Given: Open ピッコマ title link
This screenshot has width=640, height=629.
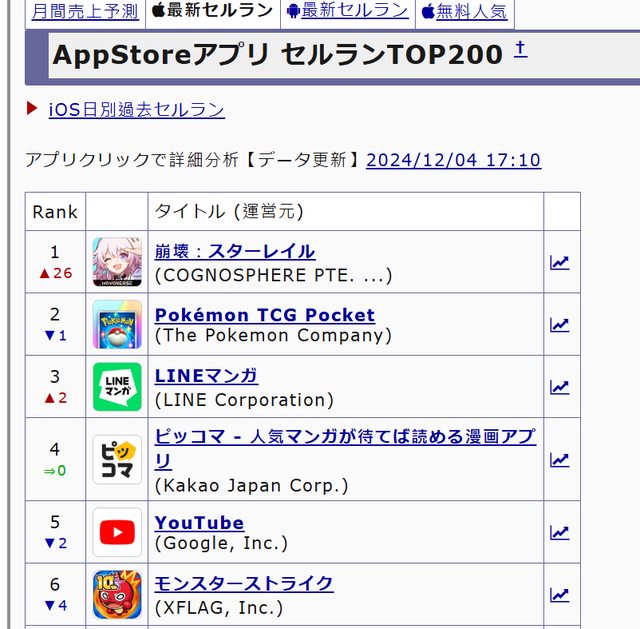Looking at the screenshot, I should pos(344,438).
